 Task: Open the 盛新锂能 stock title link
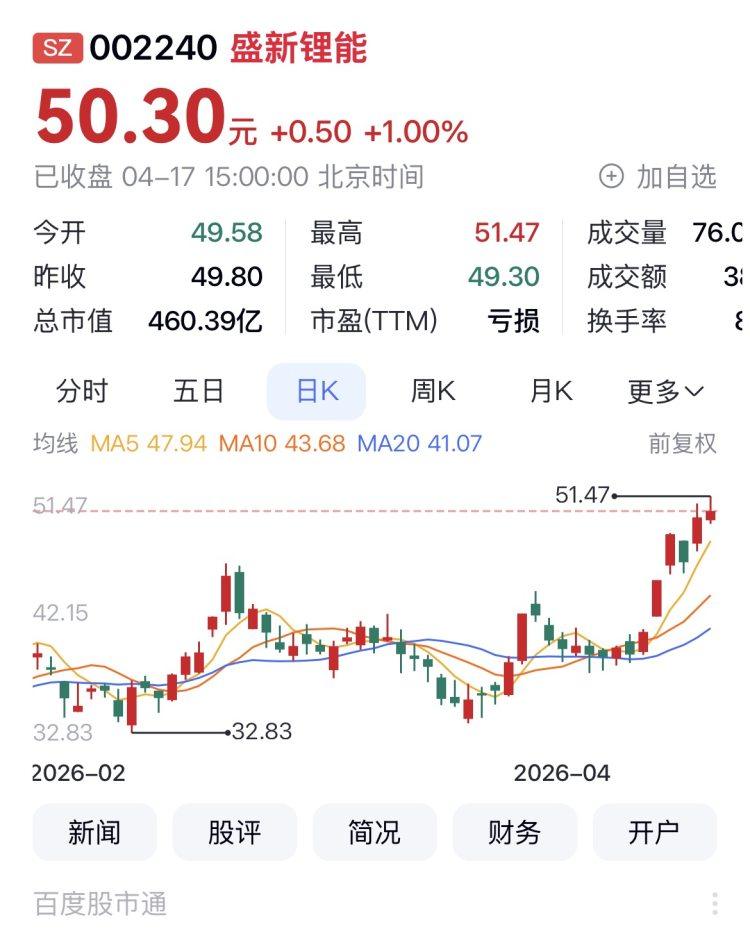(299, 47)
